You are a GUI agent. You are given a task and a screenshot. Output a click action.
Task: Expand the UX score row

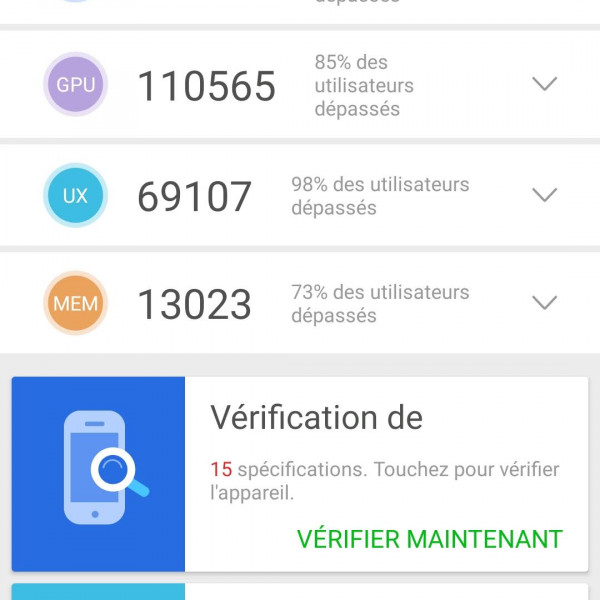544,195
